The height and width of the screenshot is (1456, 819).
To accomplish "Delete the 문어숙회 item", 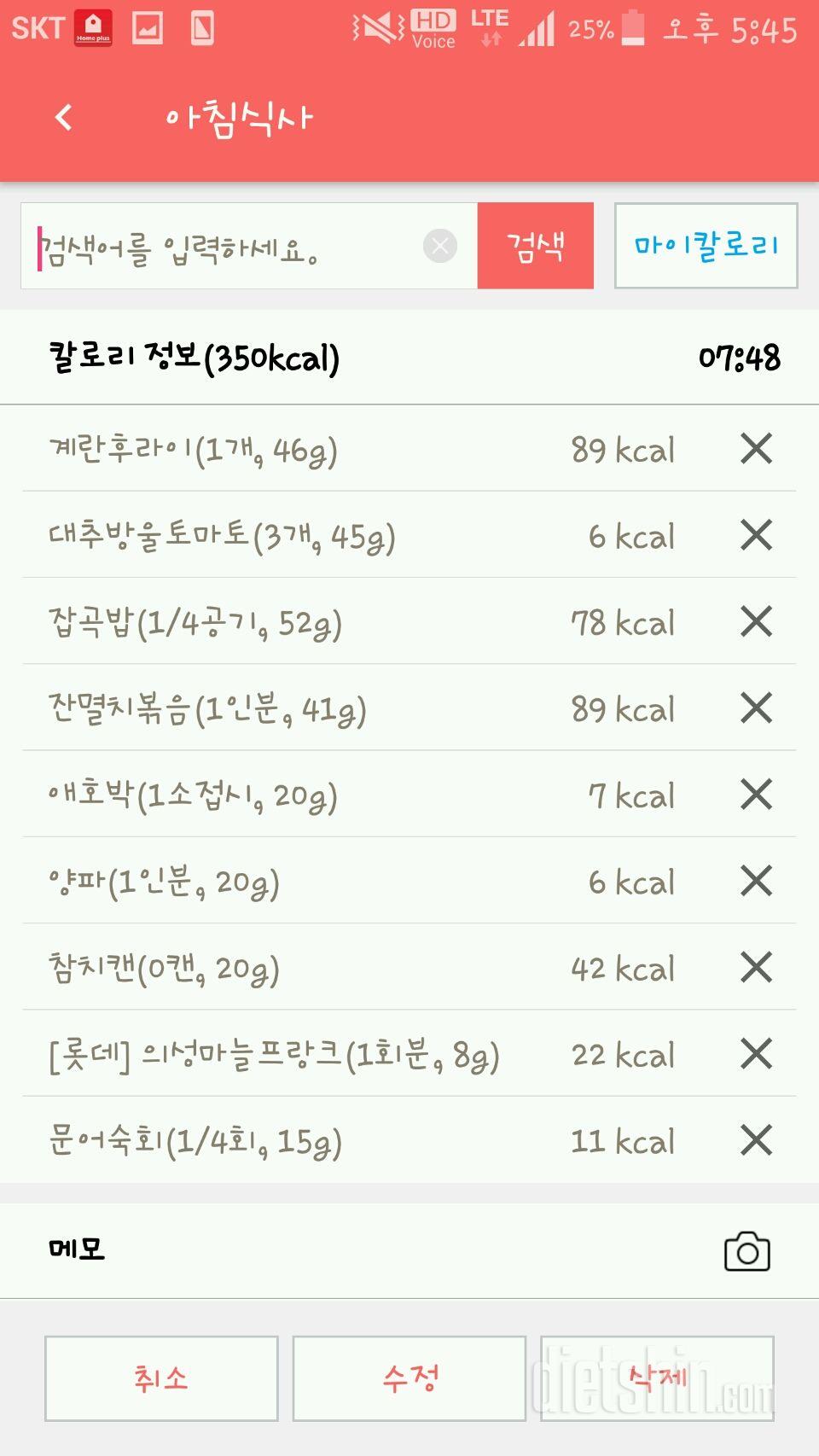I will [756, 1140].
